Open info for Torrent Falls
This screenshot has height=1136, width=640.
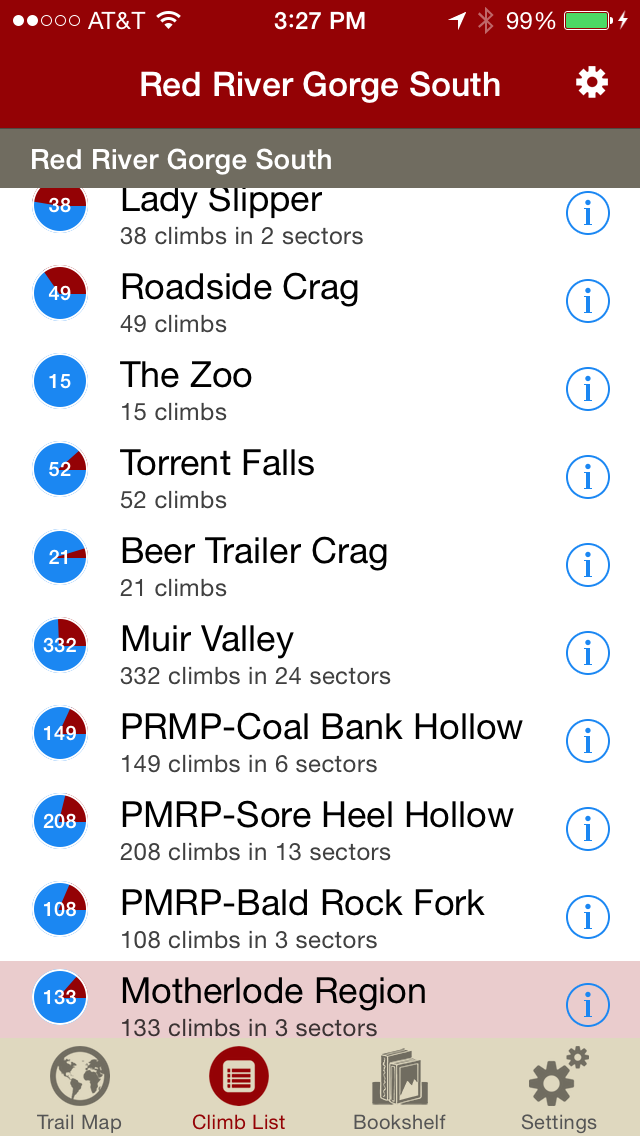pyautogui.click(x=588, y=477)
